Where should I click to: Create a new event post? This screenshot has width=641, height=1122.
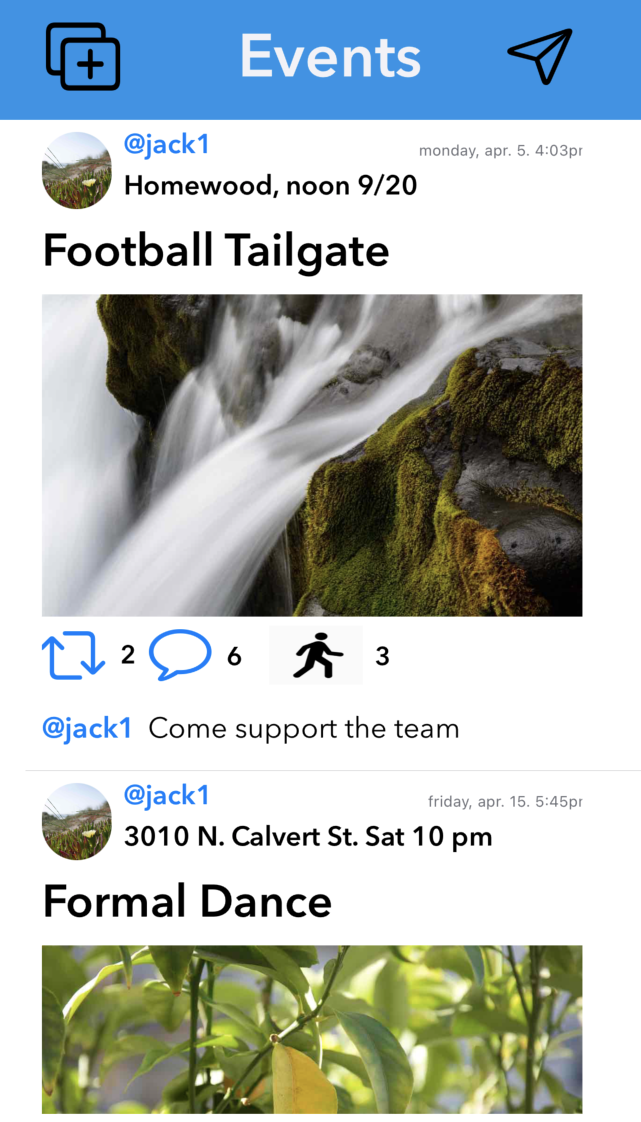click(x=83, y=57)
